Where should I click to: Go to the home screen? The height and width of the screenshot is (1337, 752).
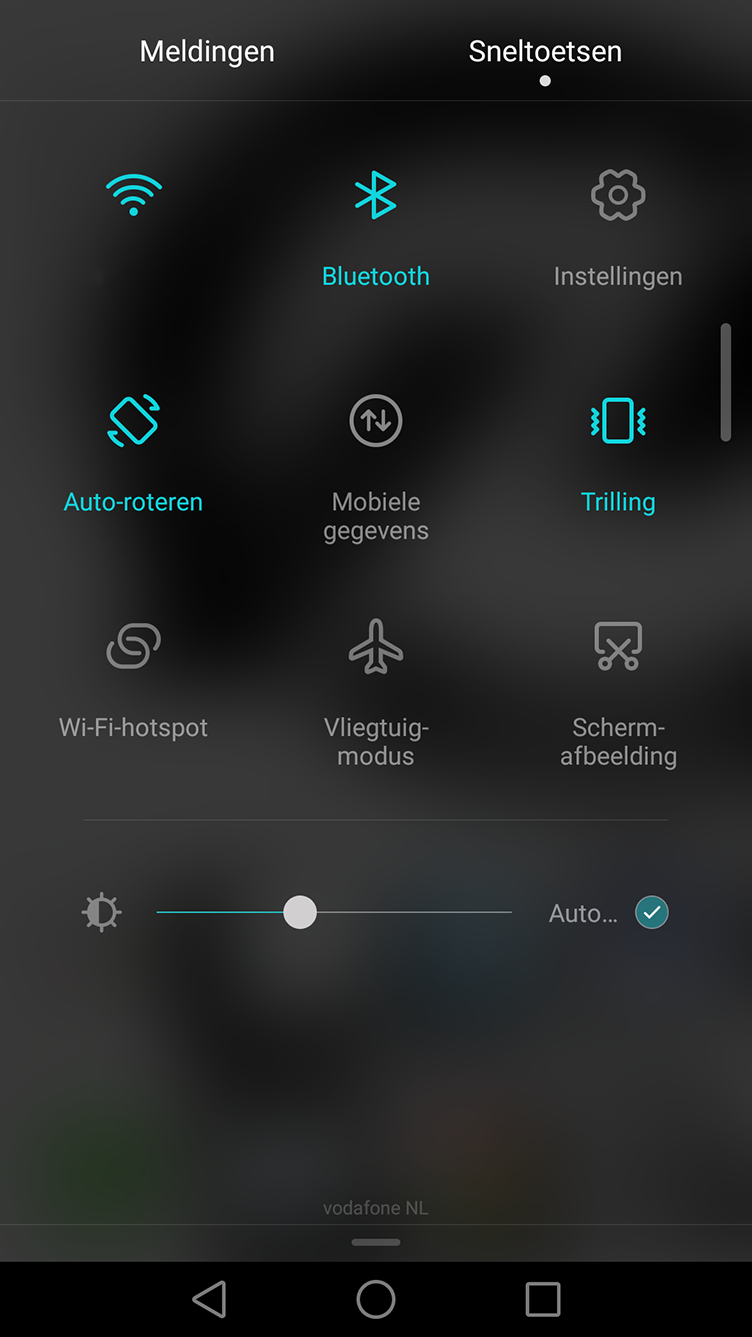tap(376, 1299)
